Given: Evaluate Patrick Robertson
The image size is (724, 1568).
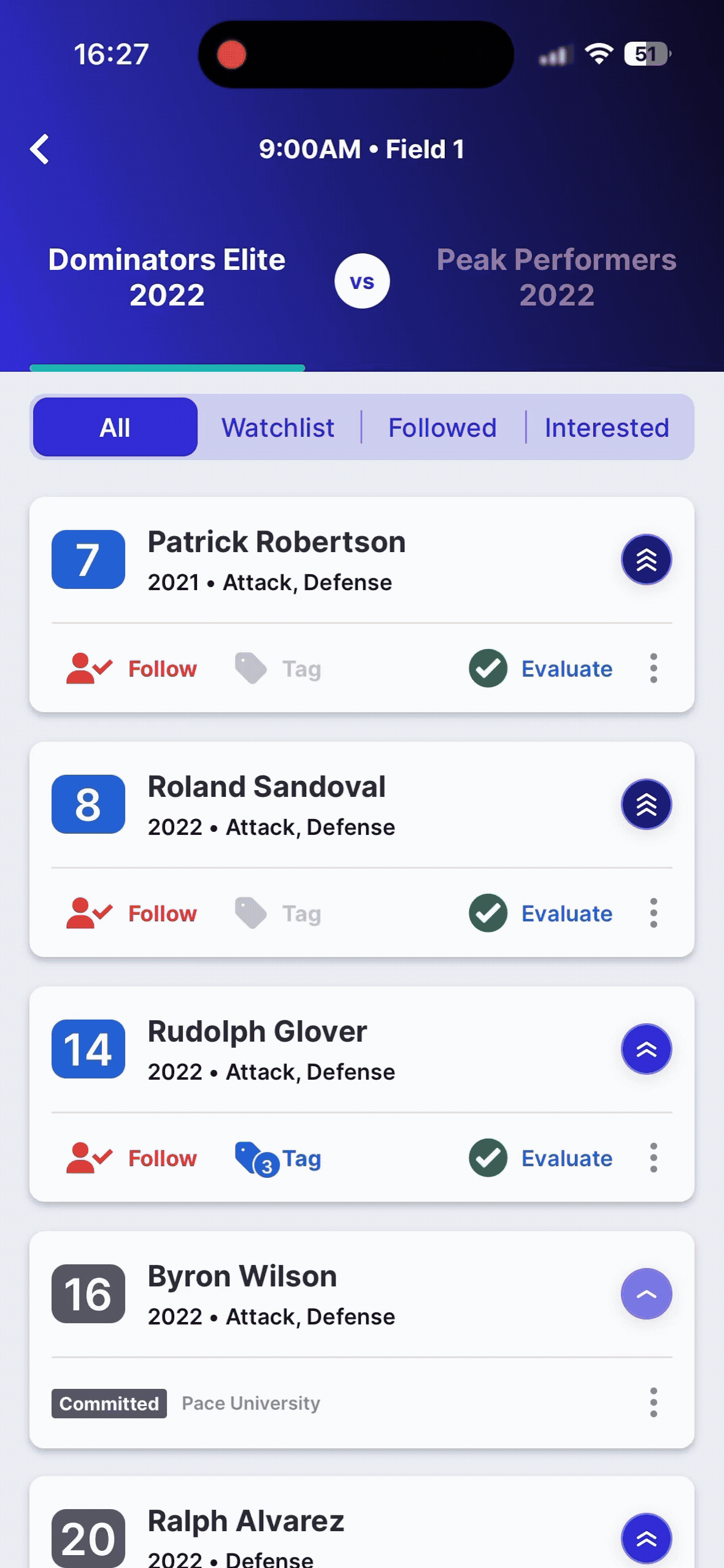Looking at the screenshot, I should pos(541,669).
